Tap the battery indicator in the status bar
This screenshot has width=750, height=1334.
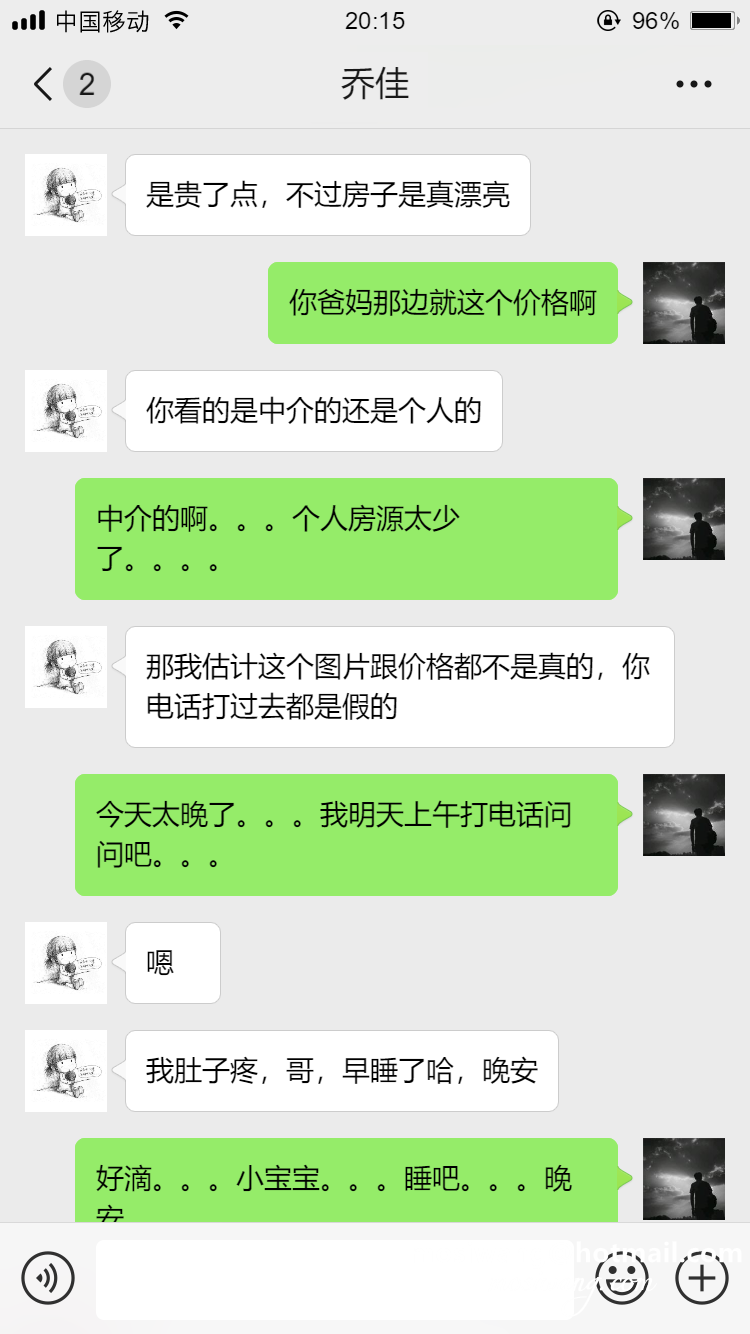coord(711,18)
